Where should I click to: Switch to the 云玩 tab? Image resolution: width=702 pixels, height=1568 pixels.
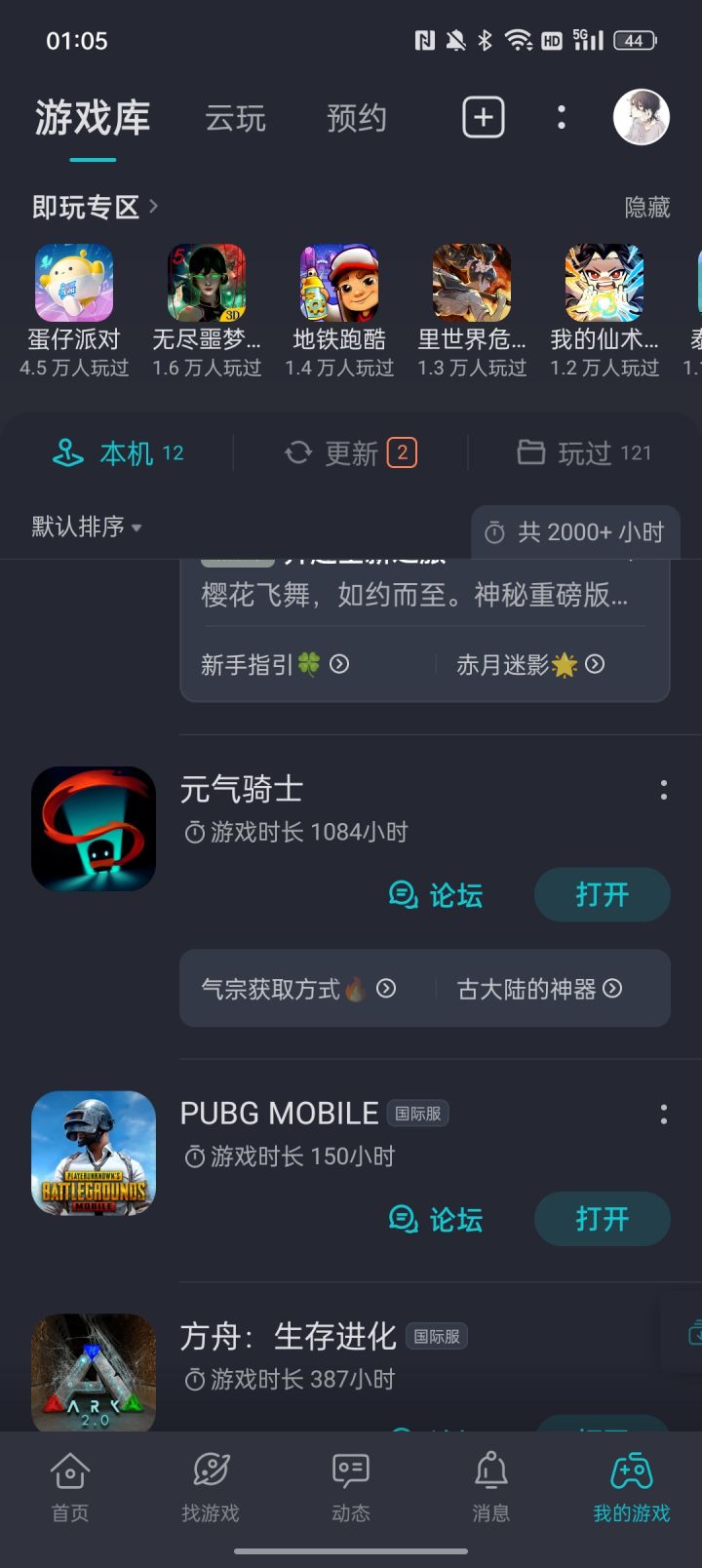pos(234,117)
